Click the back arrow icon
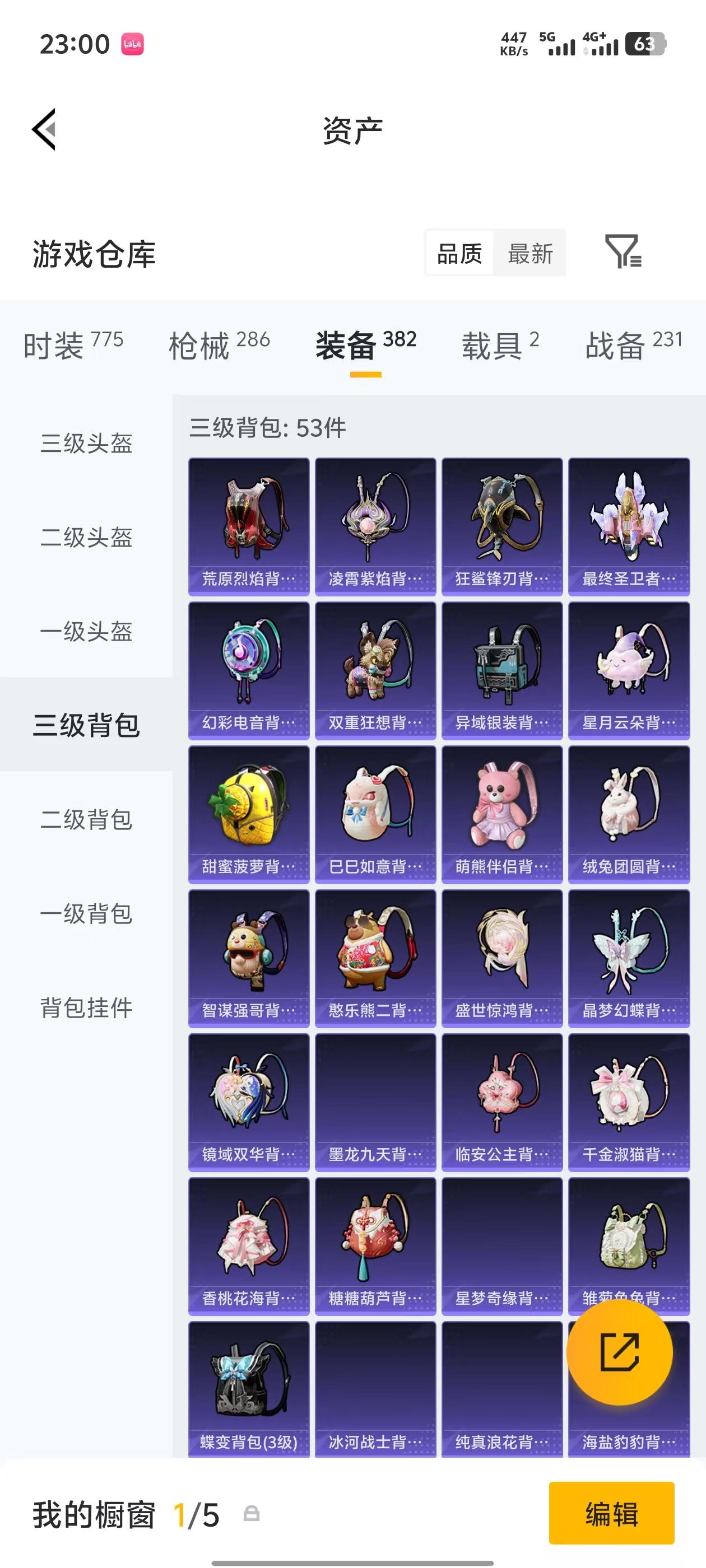 tap(44, 128)
